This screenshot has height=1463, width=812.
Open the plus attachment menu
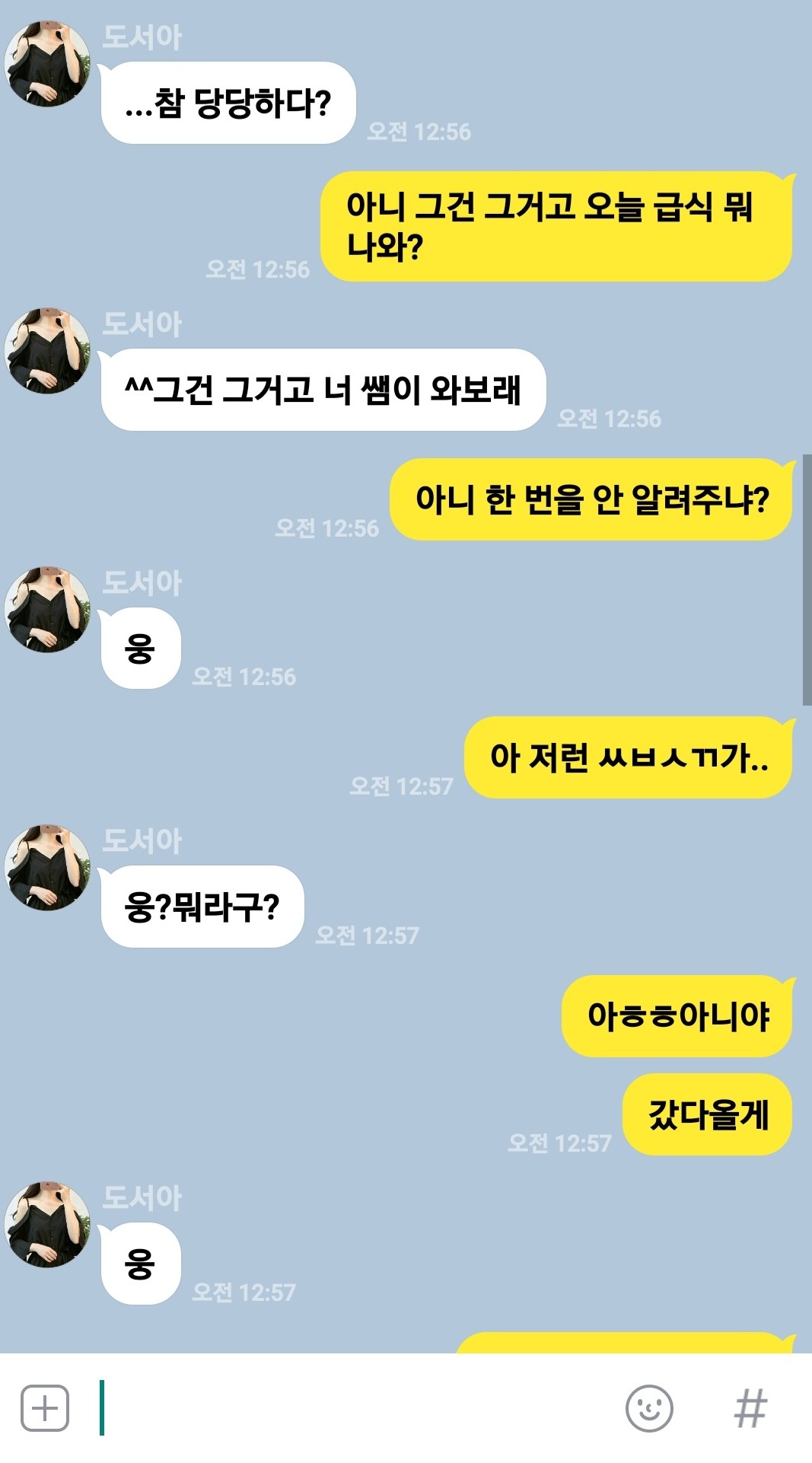45,1408
